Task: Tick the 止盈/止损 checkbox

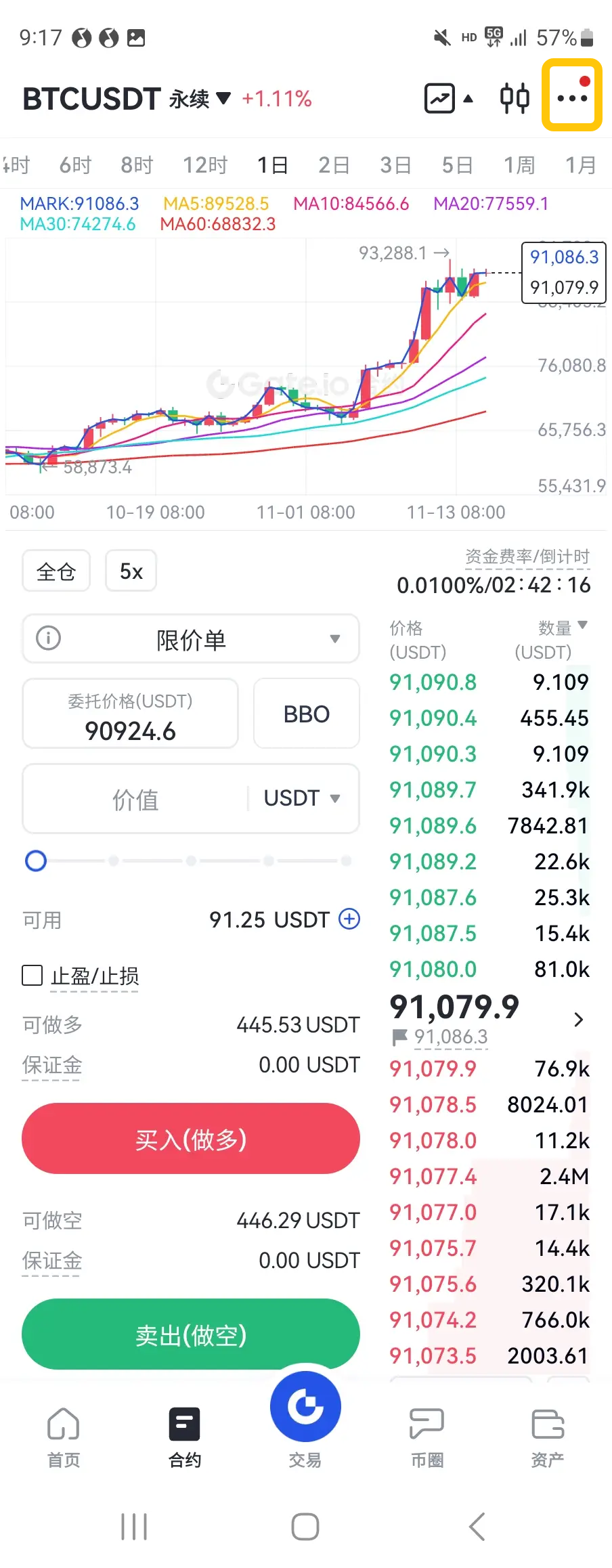Action: (x=32, y=976)
